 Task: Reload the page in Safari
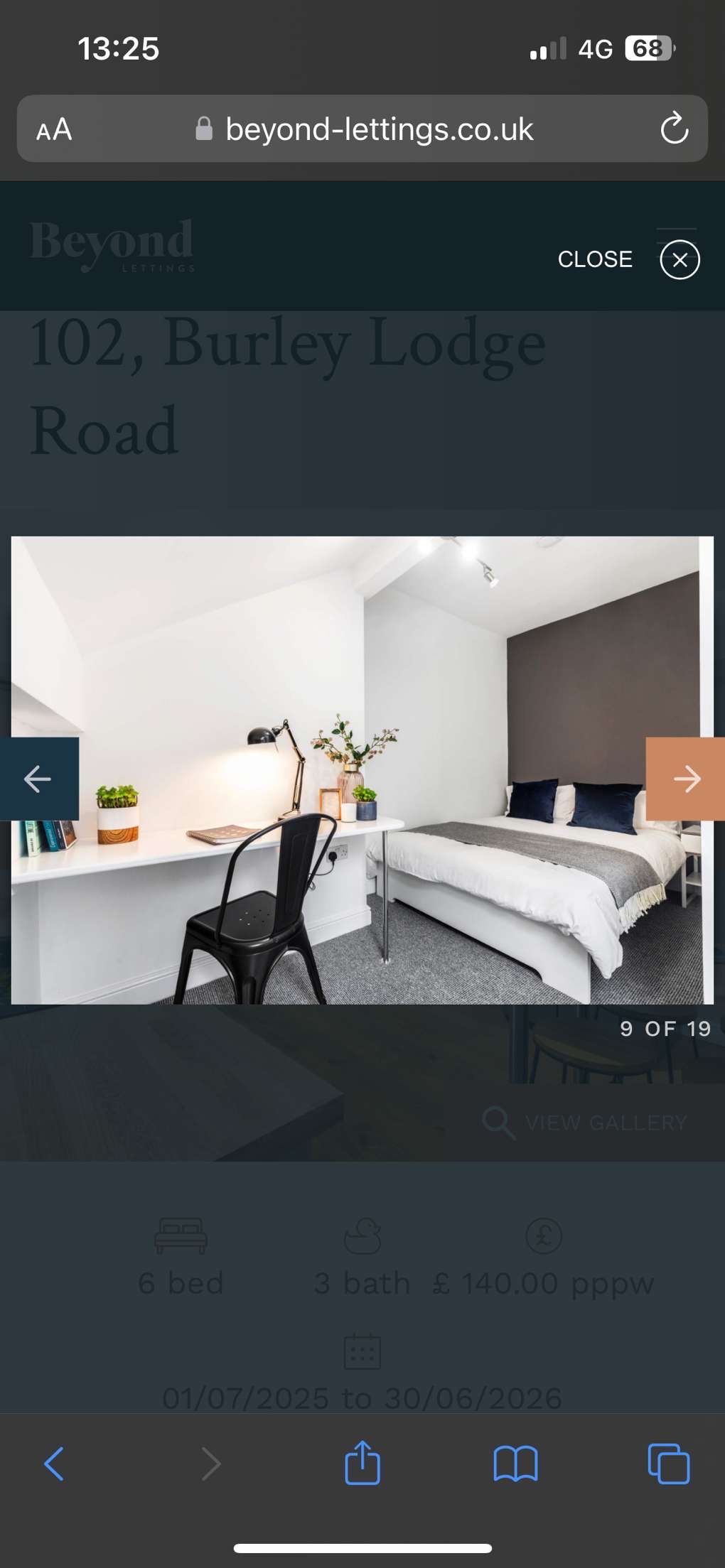click(x=674, y=129)
